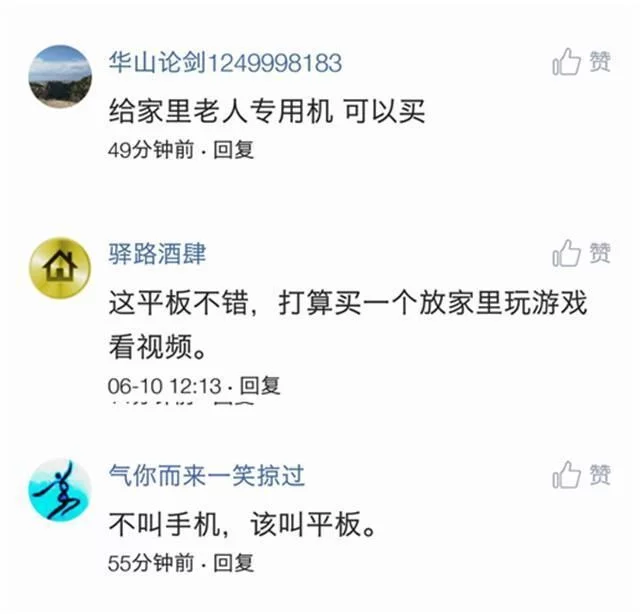Open the username 驿路酒肆
The image size is (640, 614).
coord(157,253)
